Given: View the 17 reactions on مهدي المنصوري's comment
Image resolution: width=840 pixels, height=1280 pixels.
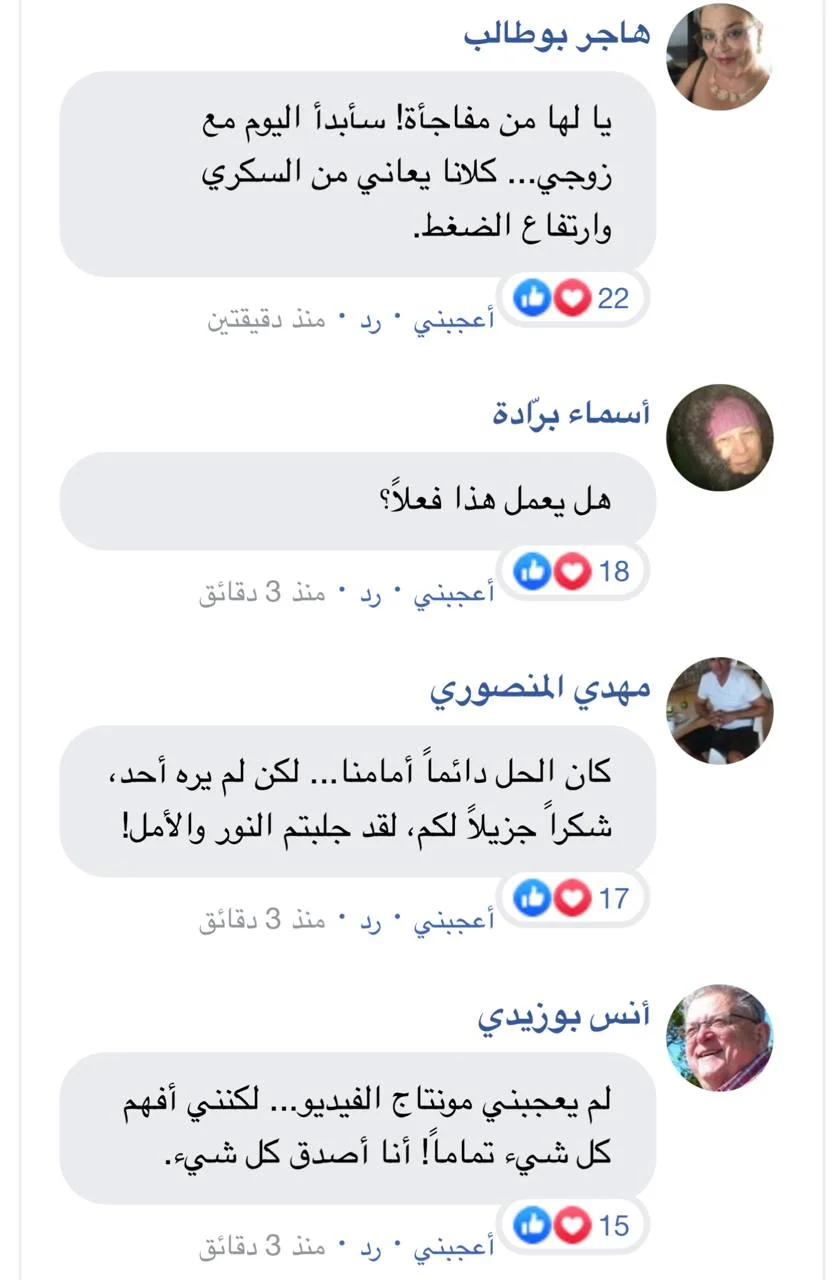Looking at the screenshot, I should pyautogui.click(x=572, y=898).
